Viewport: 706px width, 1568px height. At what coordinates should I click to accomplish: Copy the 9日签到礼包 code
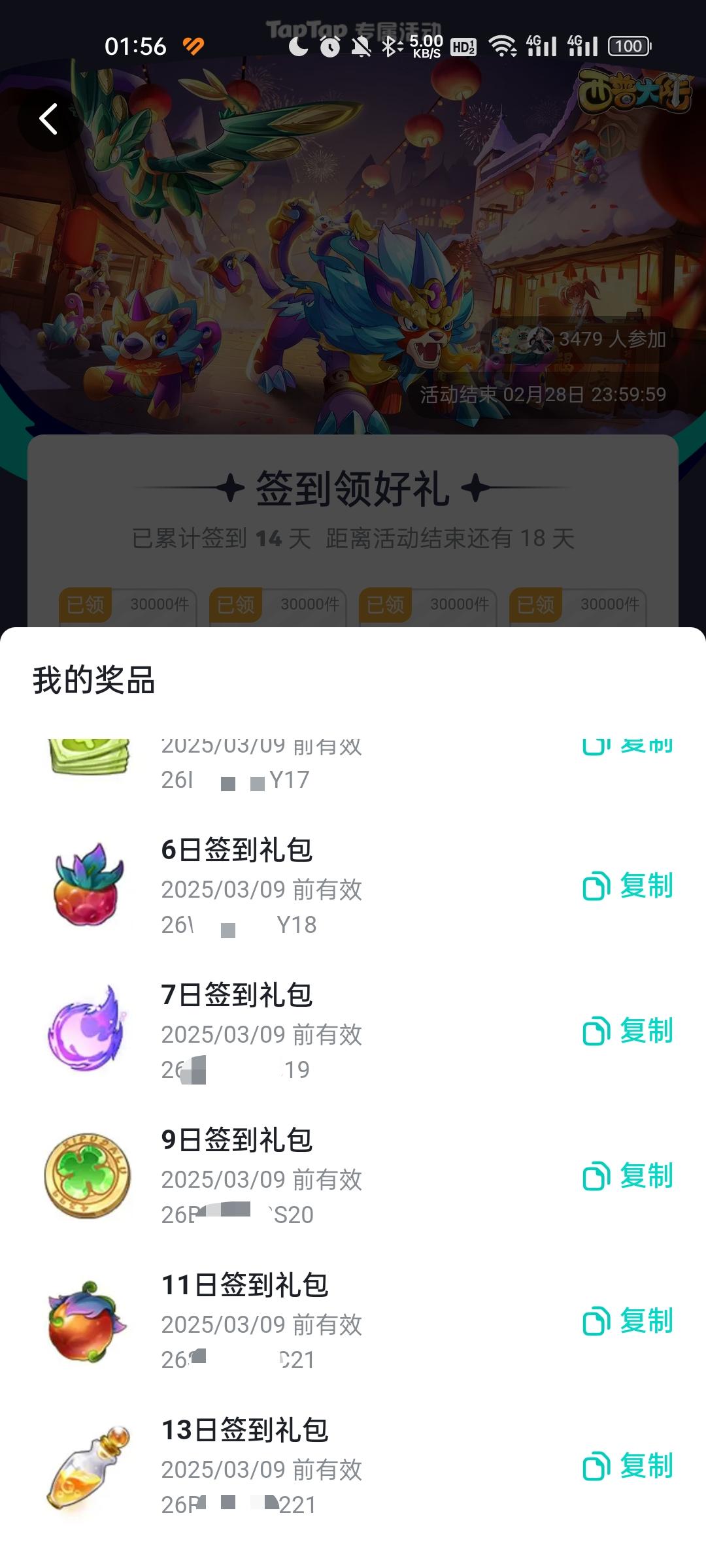(x=626, y=1176)
